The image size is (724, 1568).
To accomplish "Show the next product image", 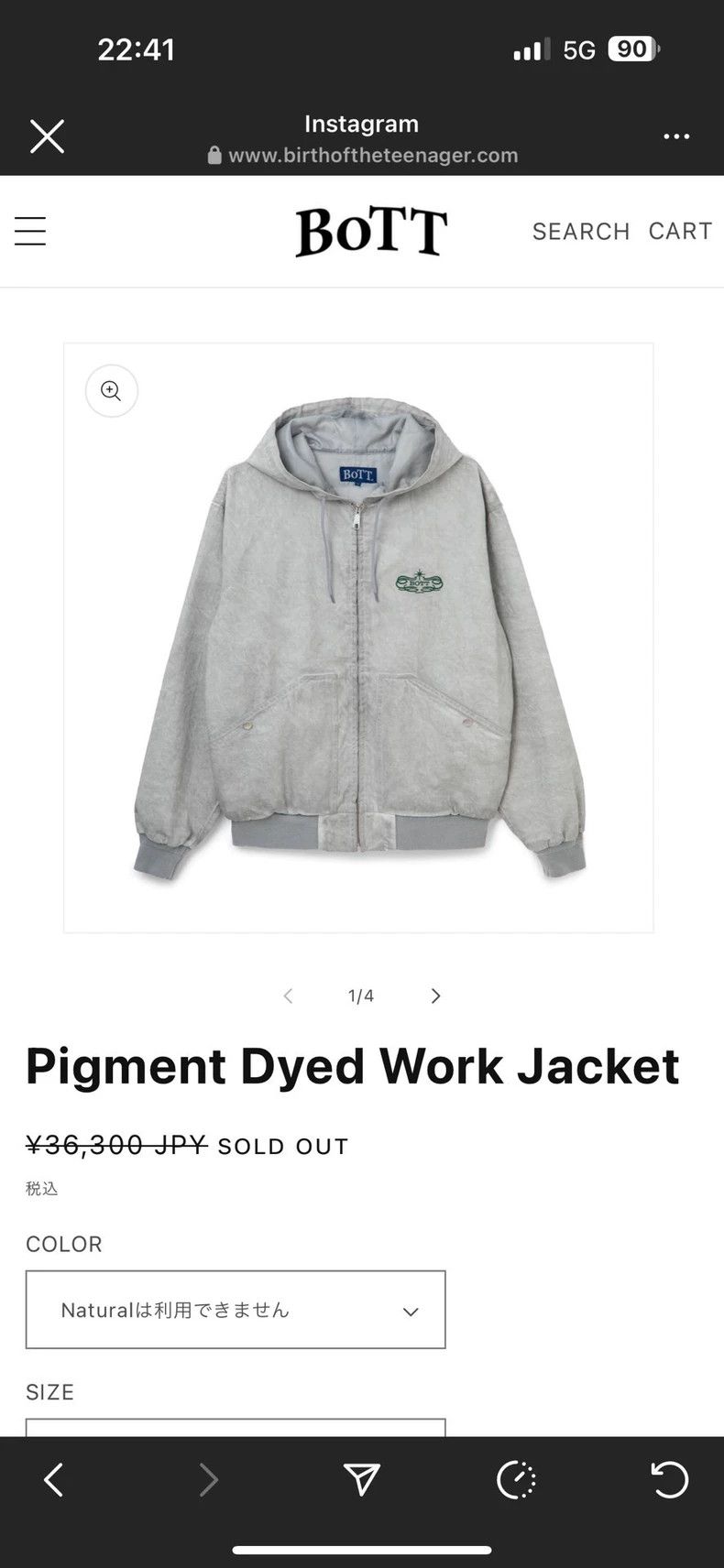I will (435, 996).
